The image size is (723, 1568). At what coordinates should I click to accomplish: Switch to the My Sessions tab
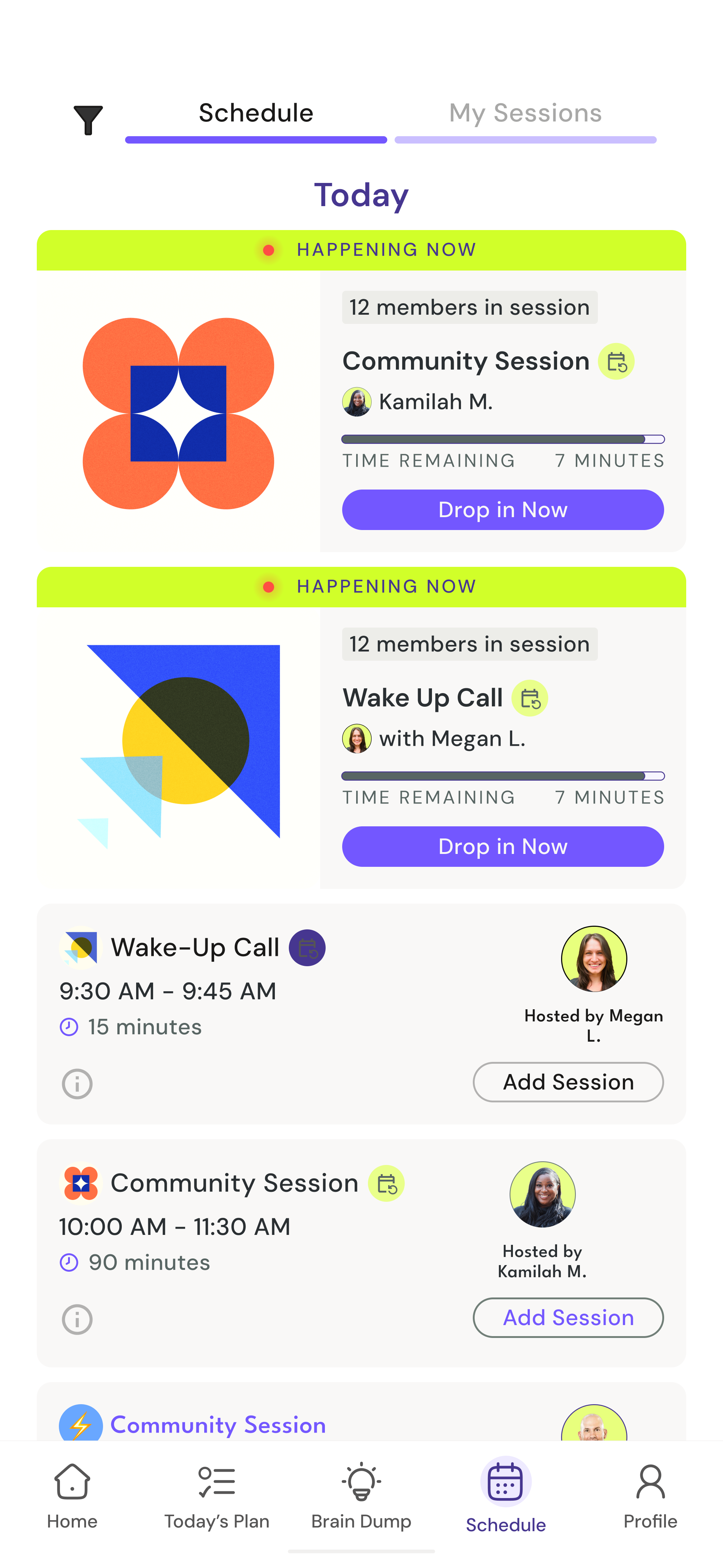pyautogui.click(x=525, y=114)
